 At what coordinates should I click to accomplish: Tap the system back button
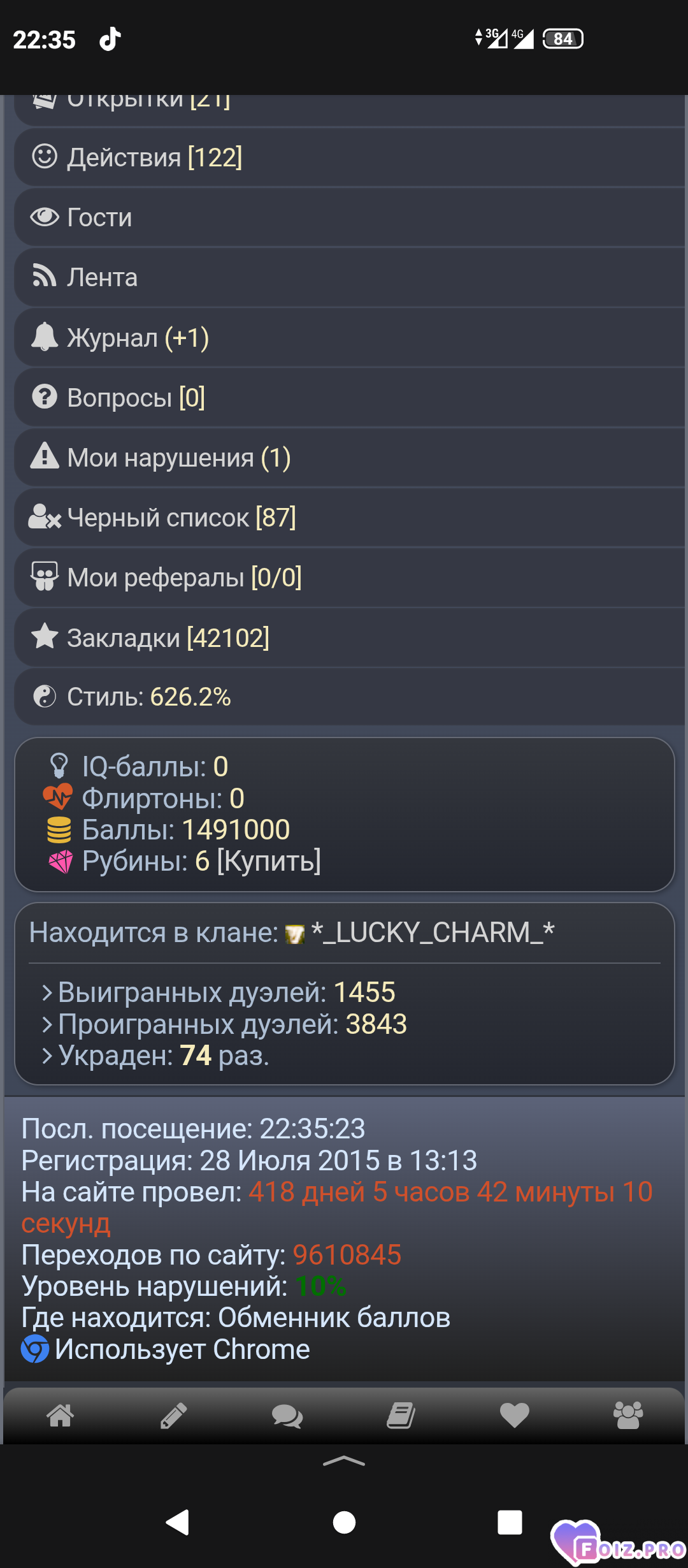click(178, 1522)
